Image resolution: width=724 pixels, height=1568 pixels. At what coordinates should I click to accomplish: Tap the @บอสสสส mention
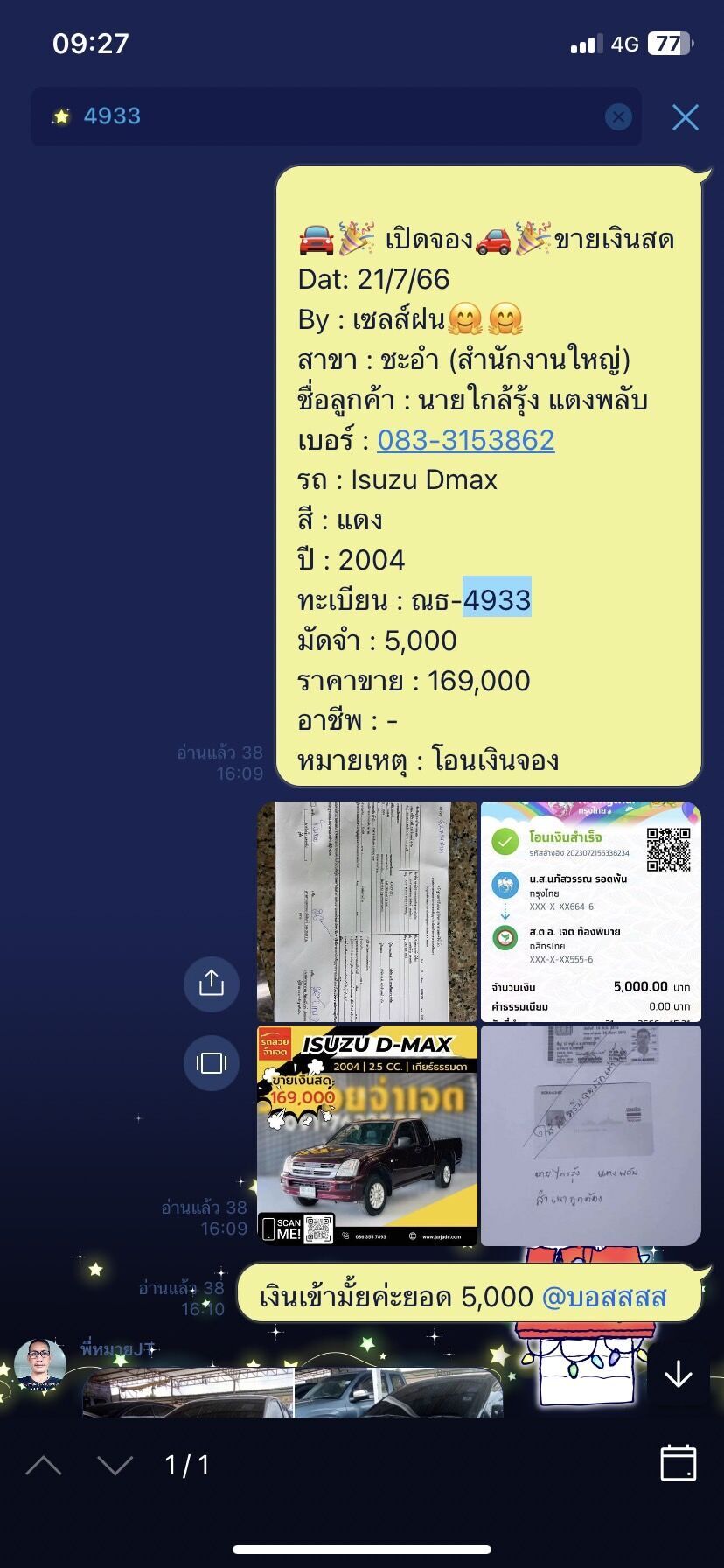click(x=604, y=1296)
